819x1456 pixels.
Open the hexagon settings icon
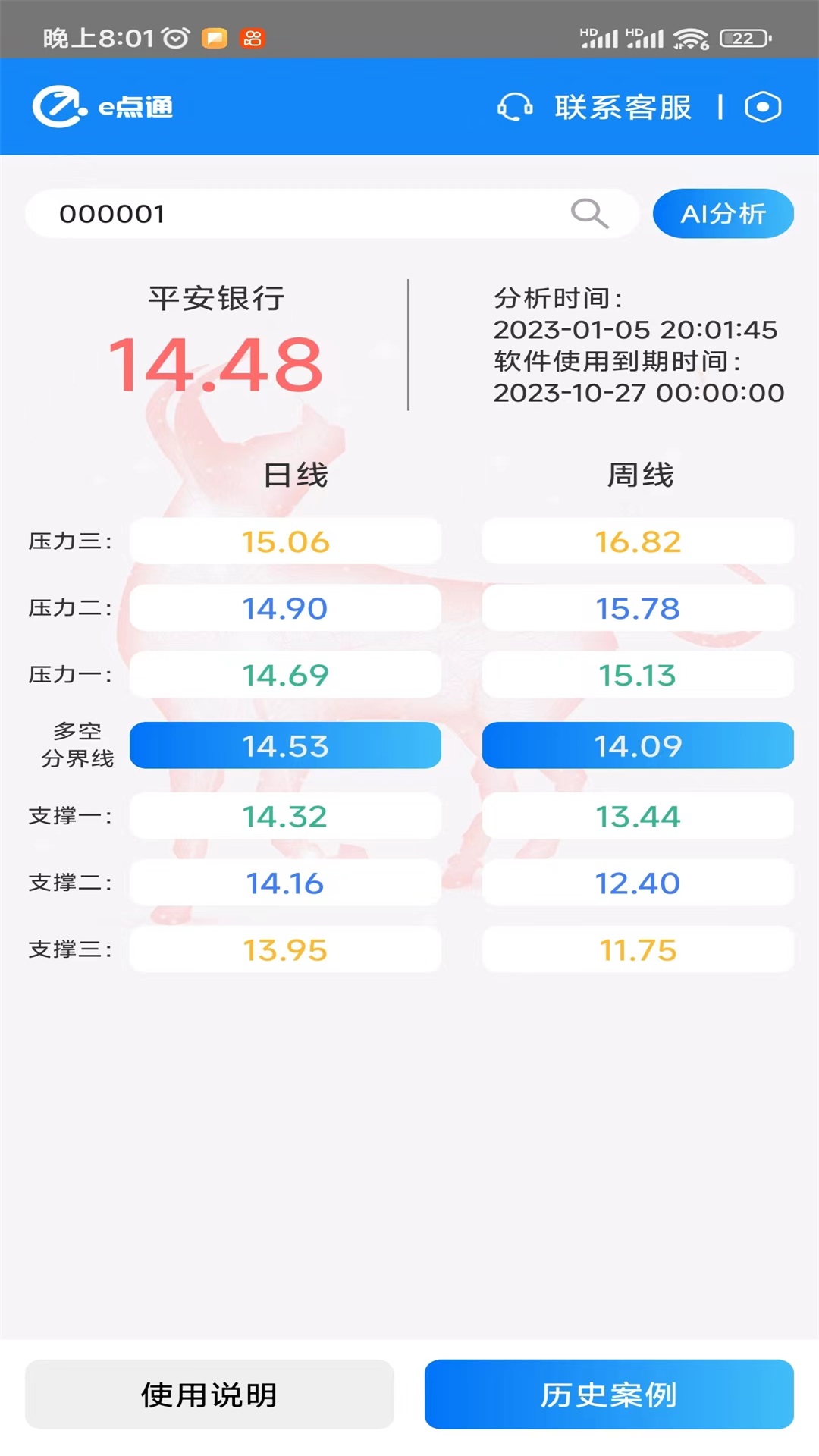(x=763, y=107)
